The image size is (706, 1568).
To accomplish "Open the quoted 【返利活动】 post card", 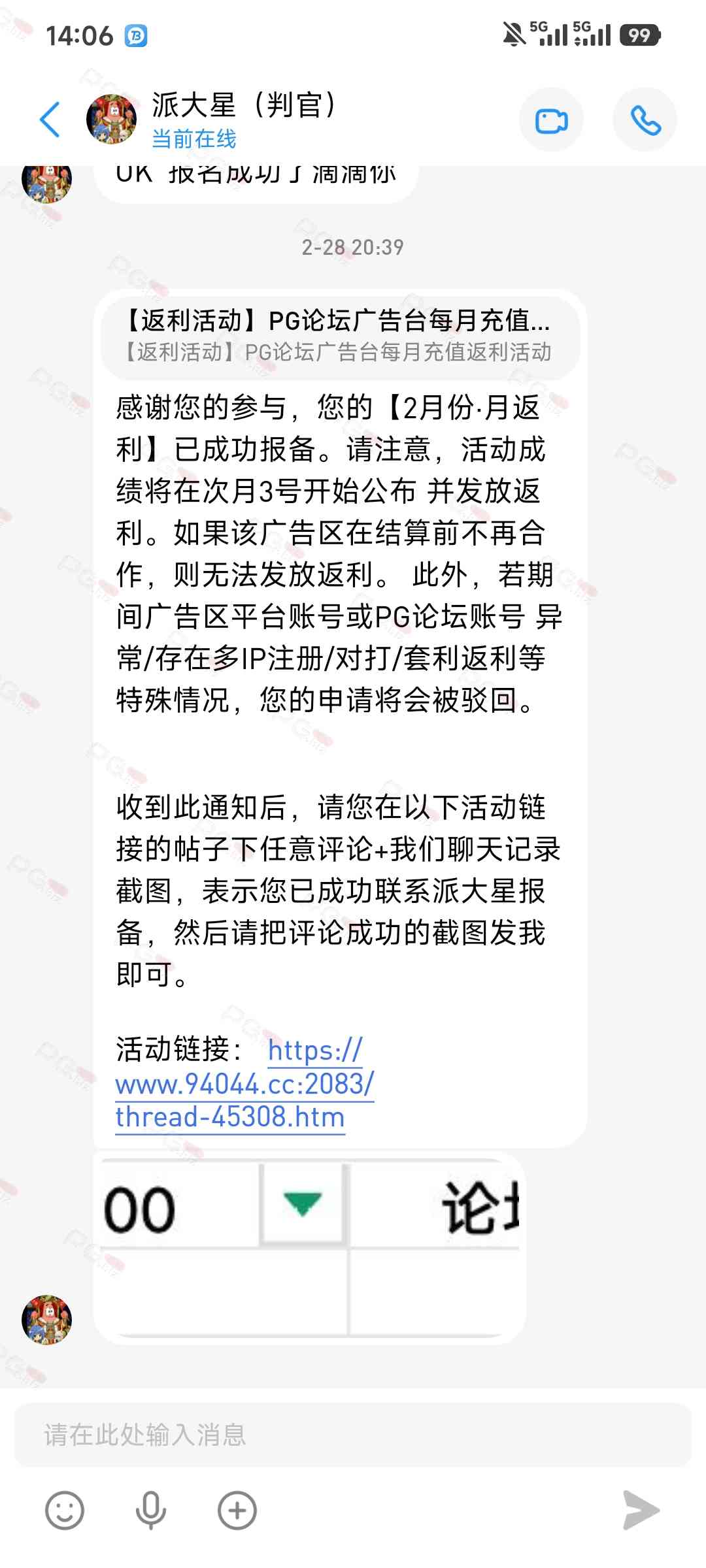I will (x=340, y=336).
